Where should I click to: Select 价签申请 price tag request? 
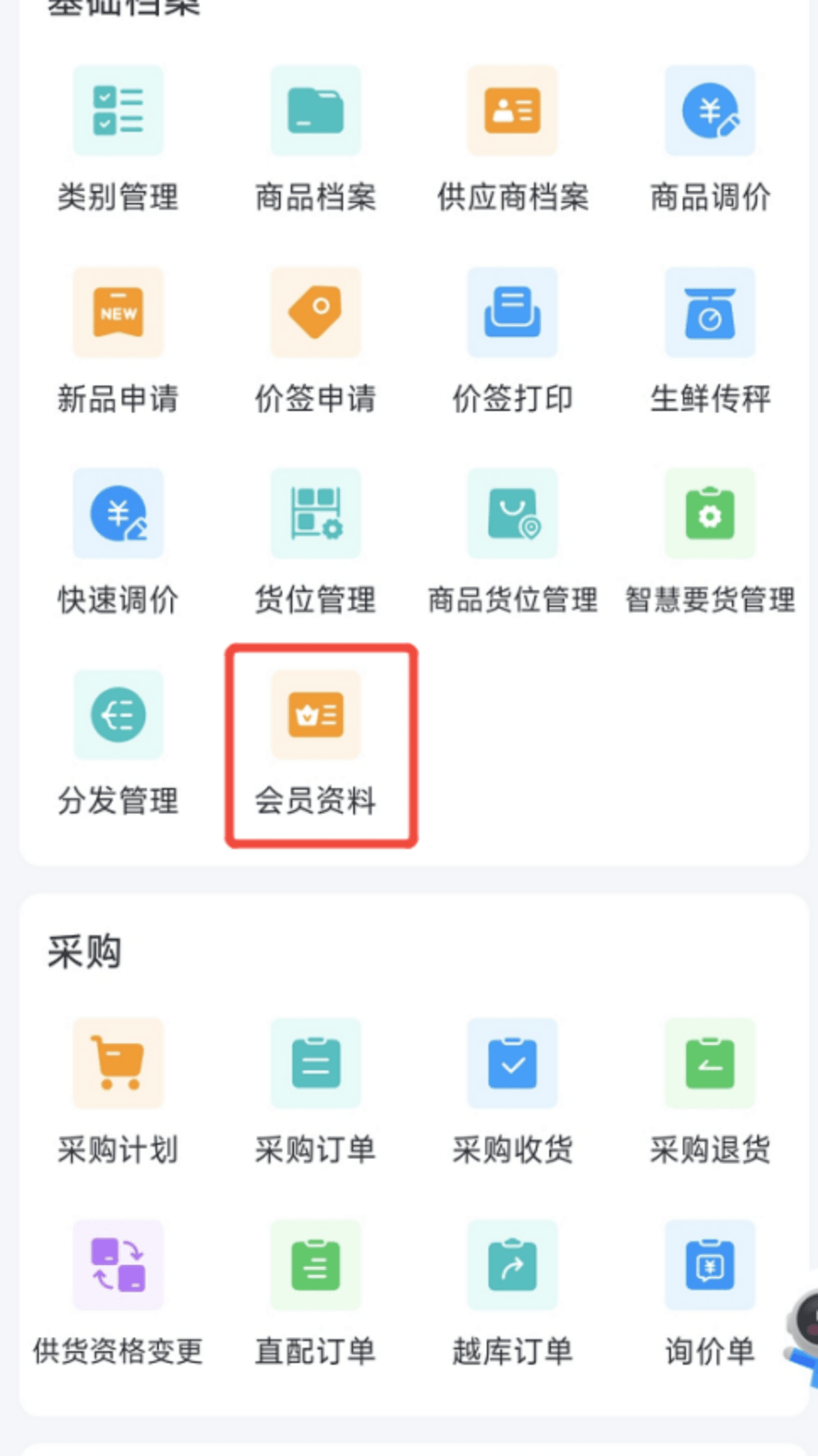(315, 313)
